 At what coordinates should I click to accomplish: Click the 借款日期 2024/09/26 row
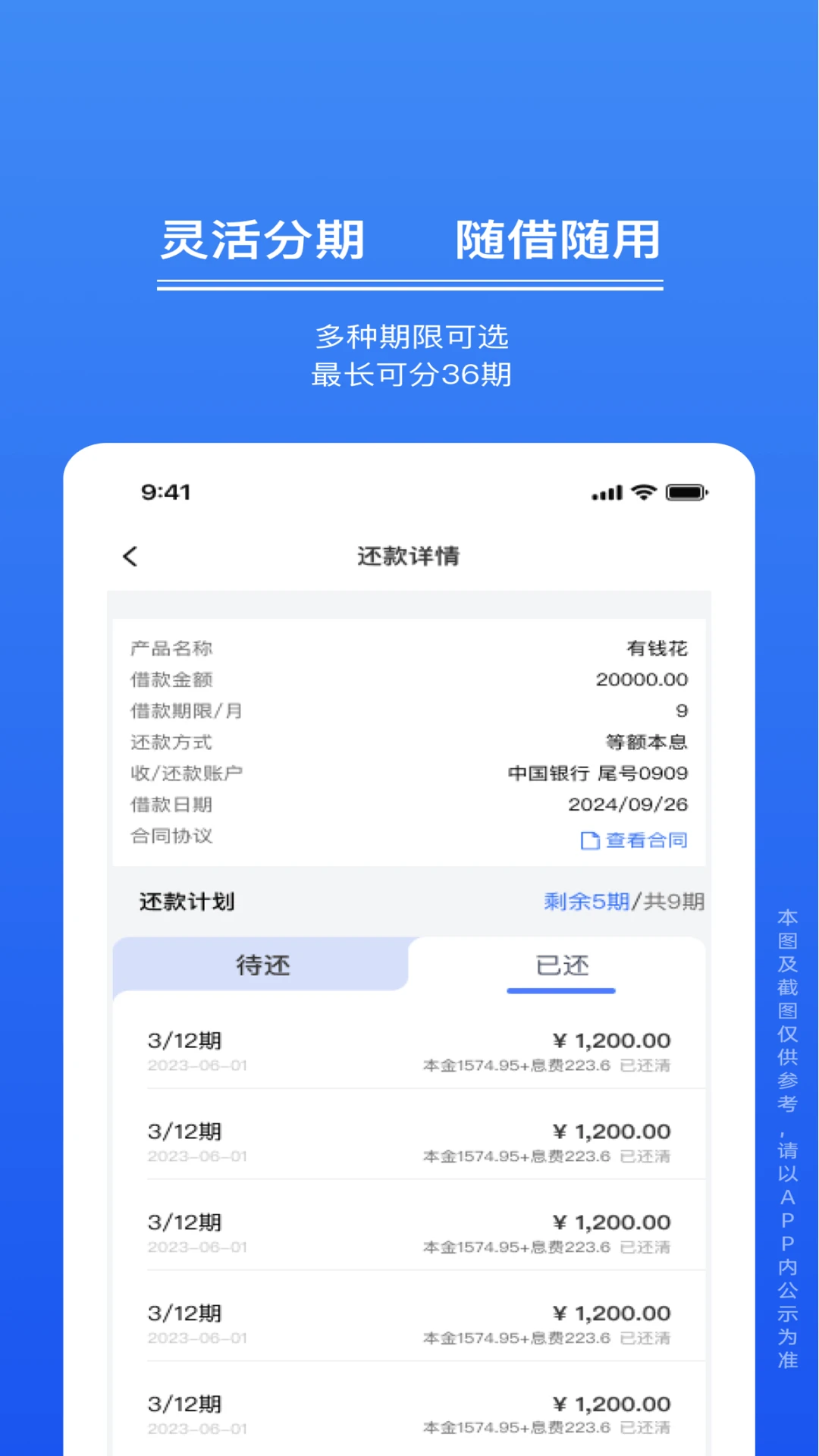tap(409, 805)
